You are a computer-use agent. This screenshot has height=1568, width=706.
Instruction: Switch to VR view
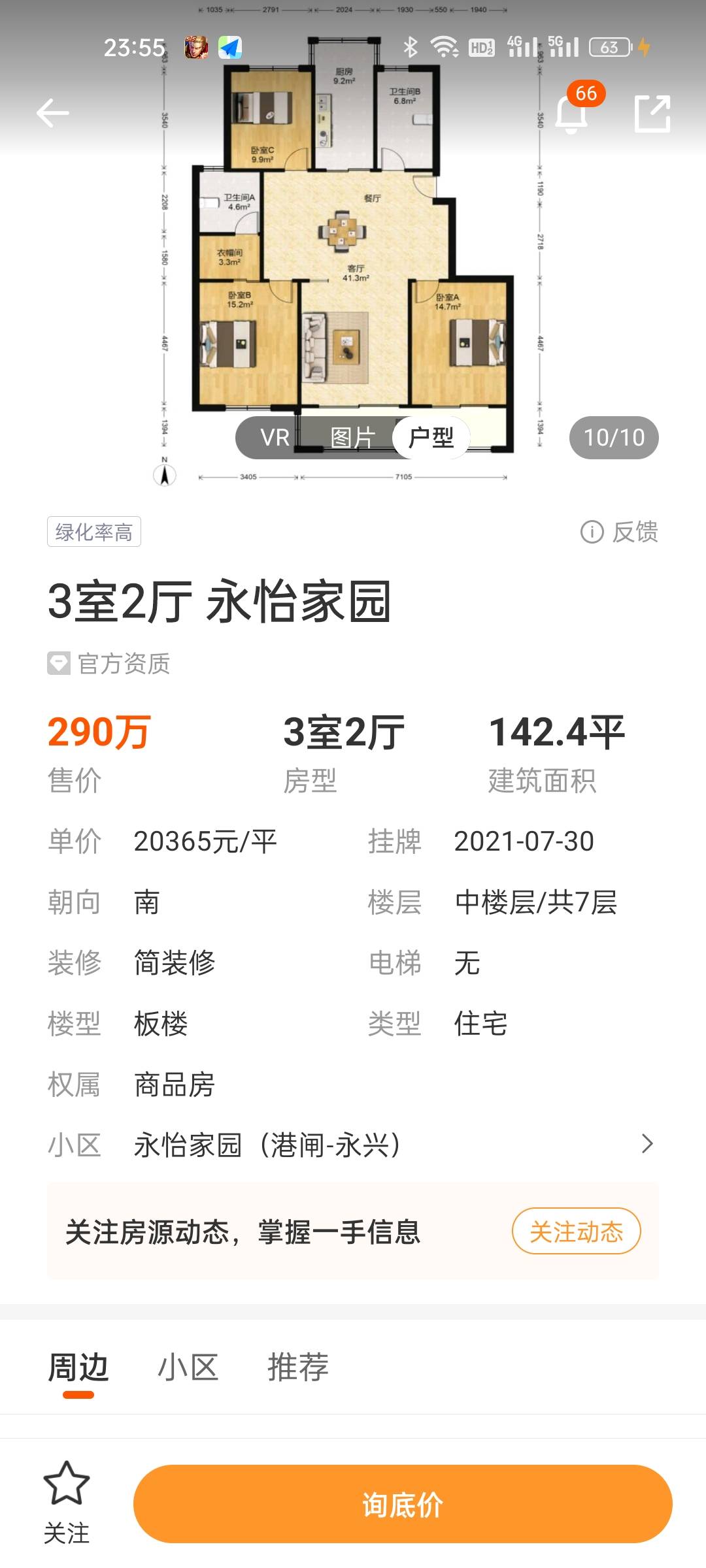coord(275,438)
